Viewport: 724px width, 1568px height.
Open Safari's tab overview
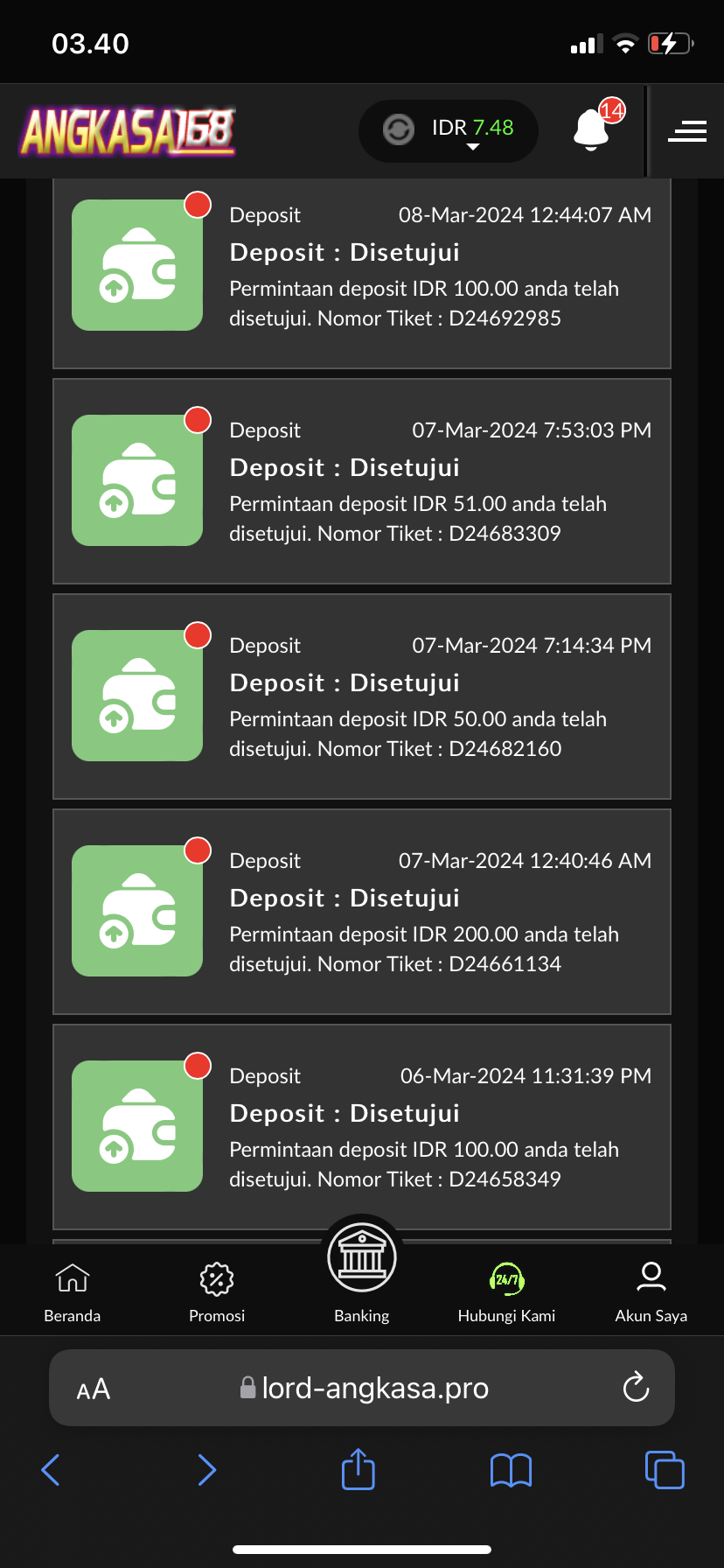[665, 1469]
